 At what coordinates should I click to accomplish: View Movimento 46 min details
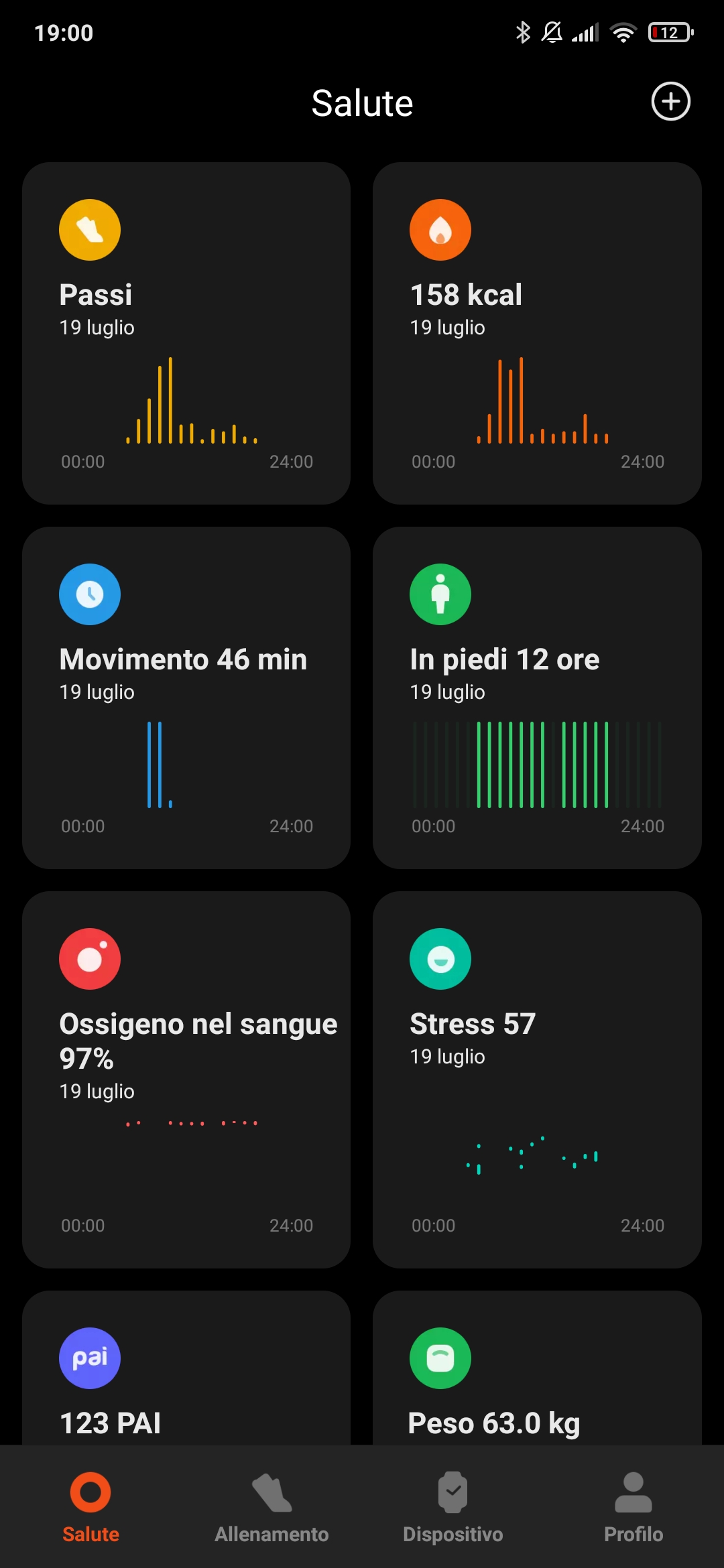[186, 698]
